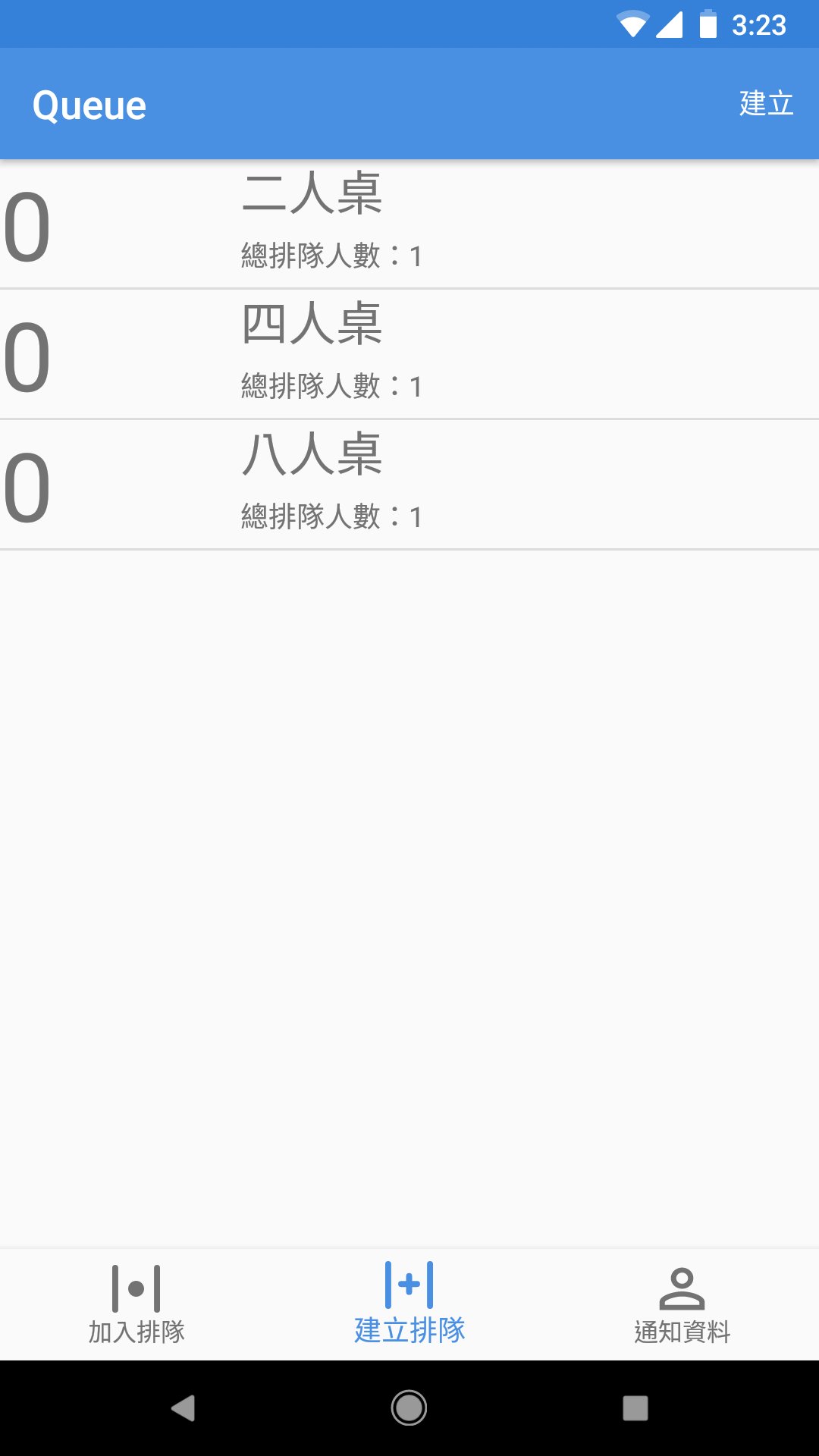Tap the counter 0 beside 二人桌
The width and height of the screenshot is (819, 1456).
[27, 224]
